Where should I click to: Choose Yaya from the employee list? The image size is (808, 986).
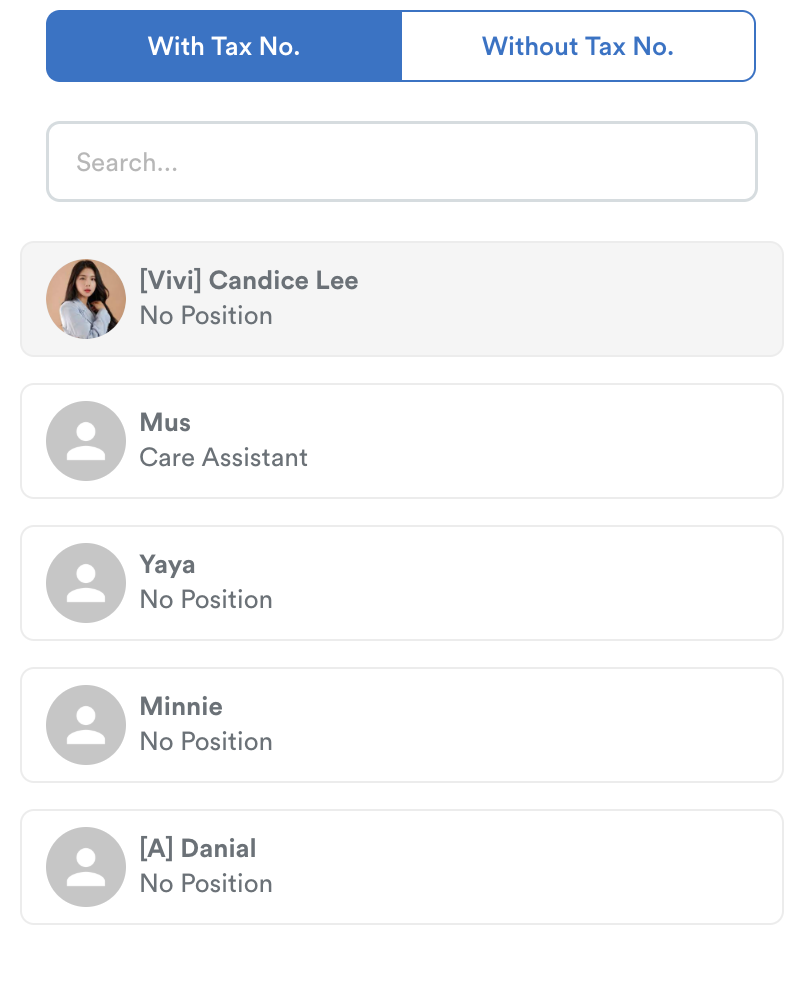pyautogui.click(x=401, y=583)
